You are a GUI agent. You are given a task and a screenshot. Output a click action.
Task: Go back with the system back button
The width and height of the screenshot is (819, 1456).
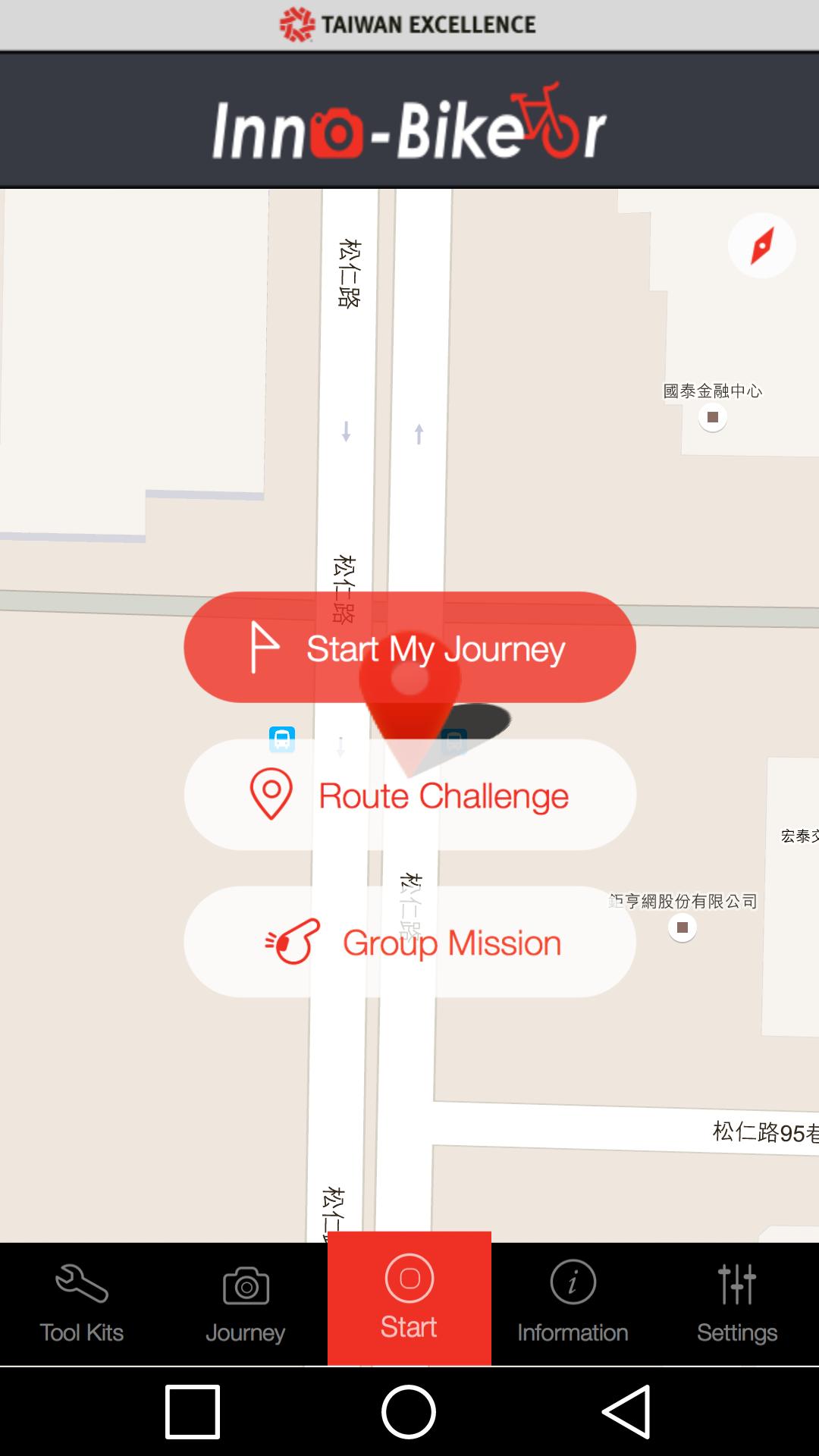626,1411
